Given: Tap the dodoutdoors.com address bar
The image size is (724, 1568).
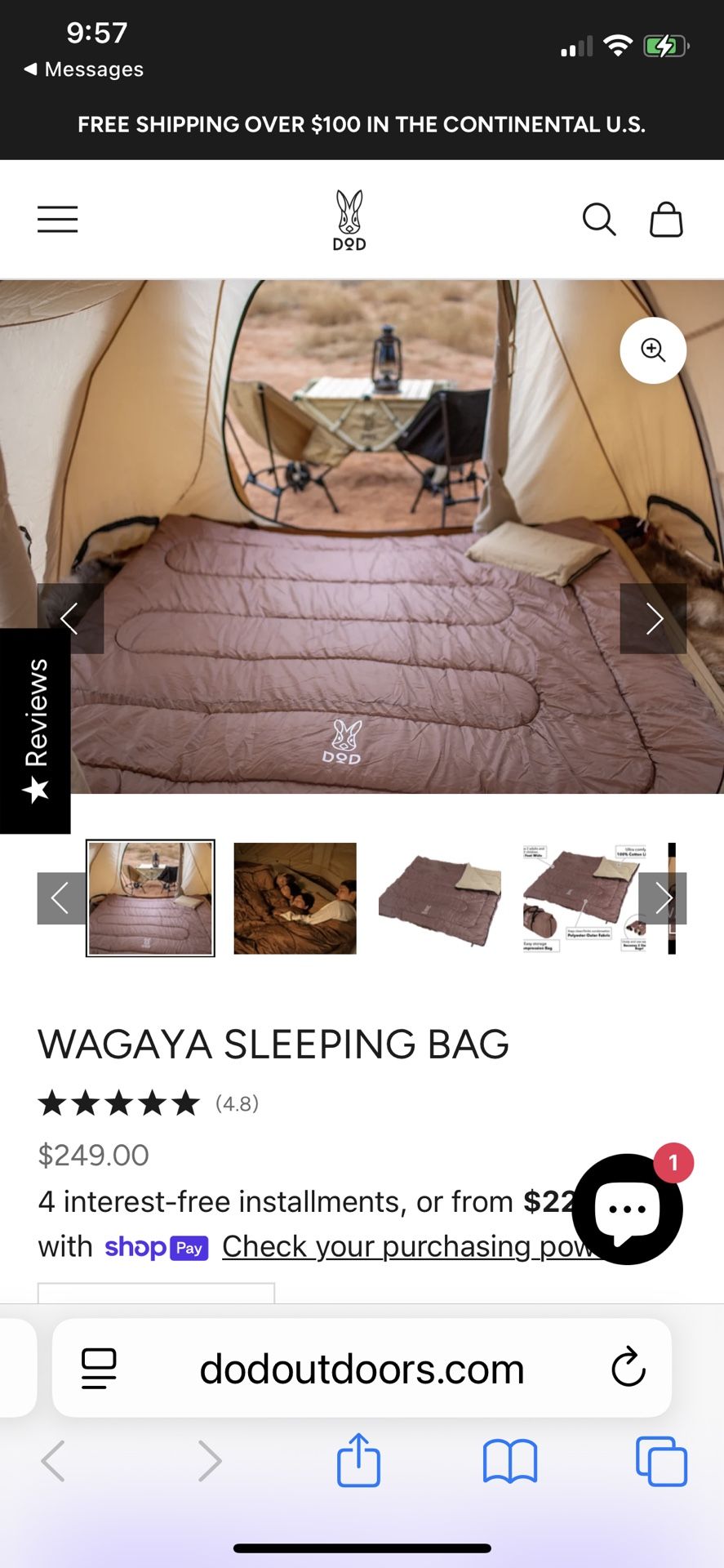Looking at the screenshot, I should 362,1368.
